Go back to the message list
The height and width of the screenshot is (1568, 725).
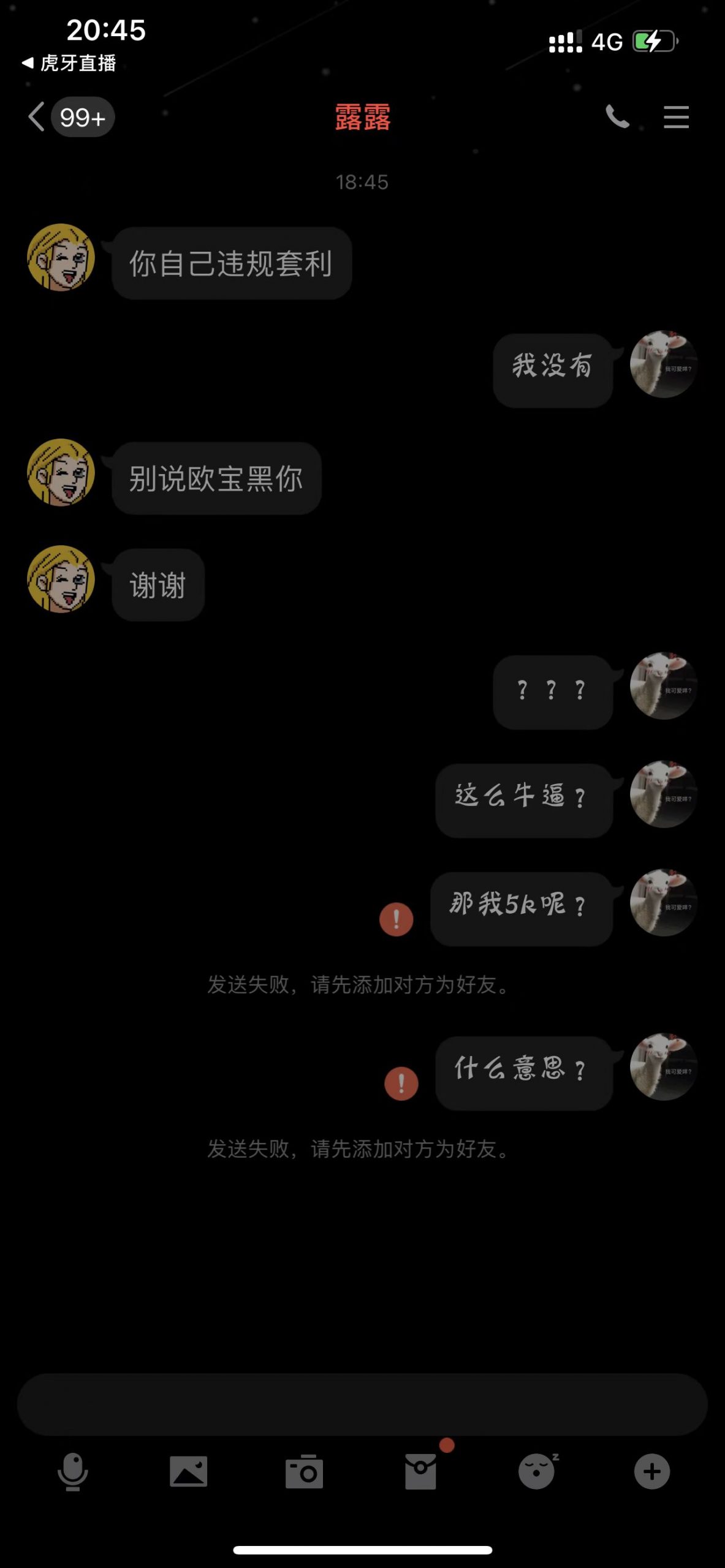pyautogui.click(x=37, y=117)
